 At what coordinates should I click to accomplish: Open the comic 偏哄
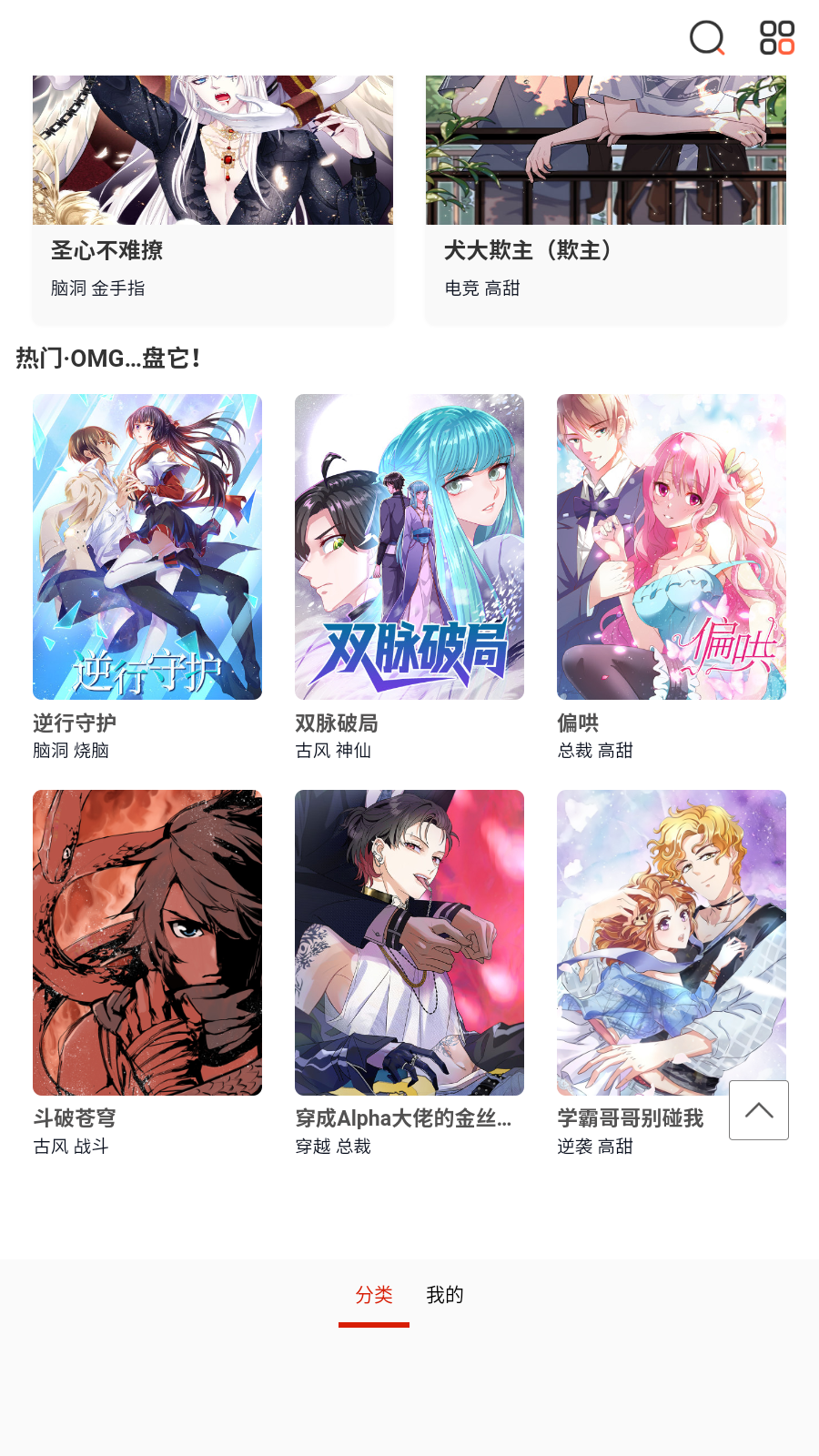pyautogui.click(x=672, y=547)
